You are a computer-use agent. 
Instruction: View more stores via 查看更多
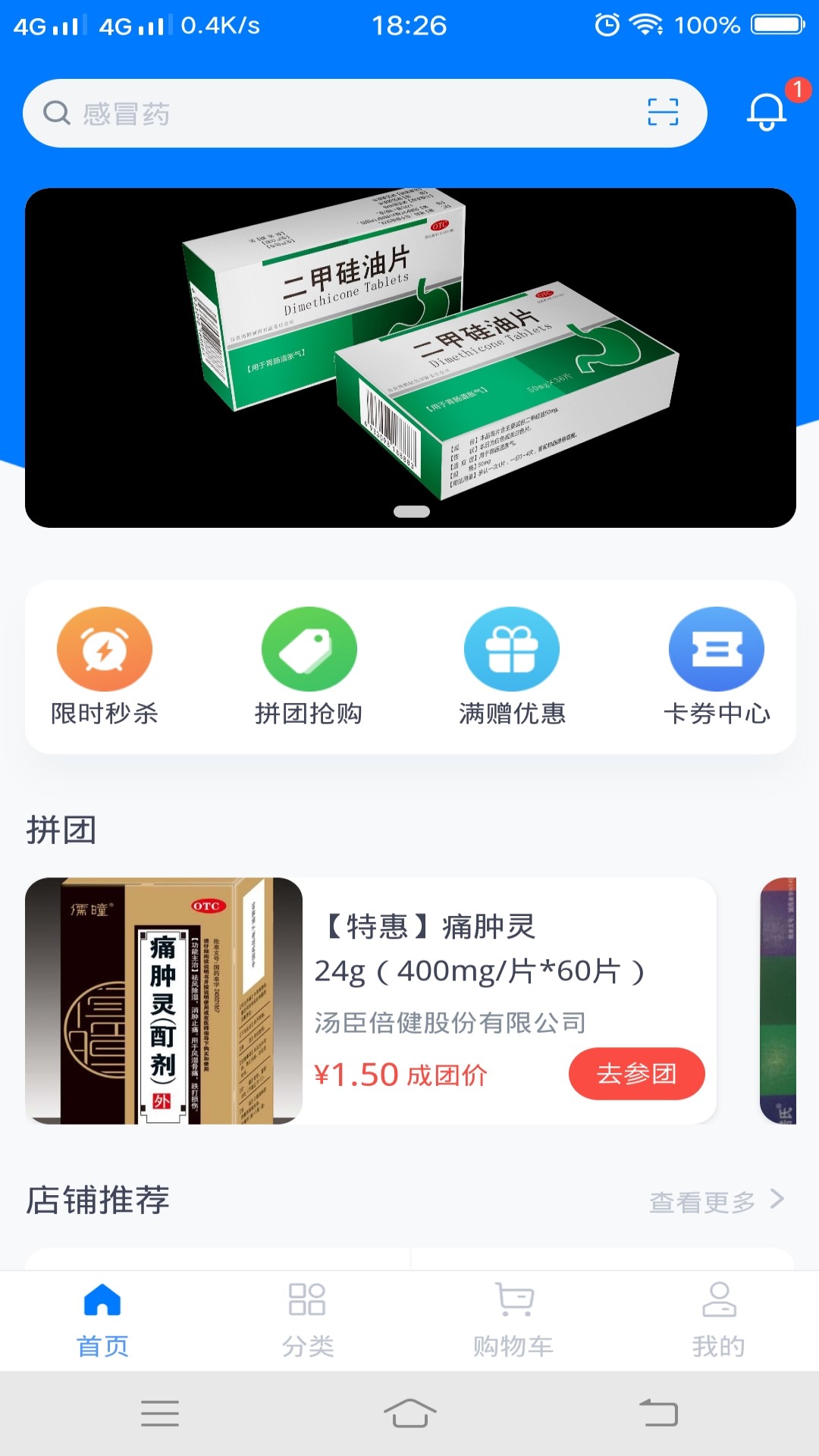pyautogui.click(x=716, y=1201)
